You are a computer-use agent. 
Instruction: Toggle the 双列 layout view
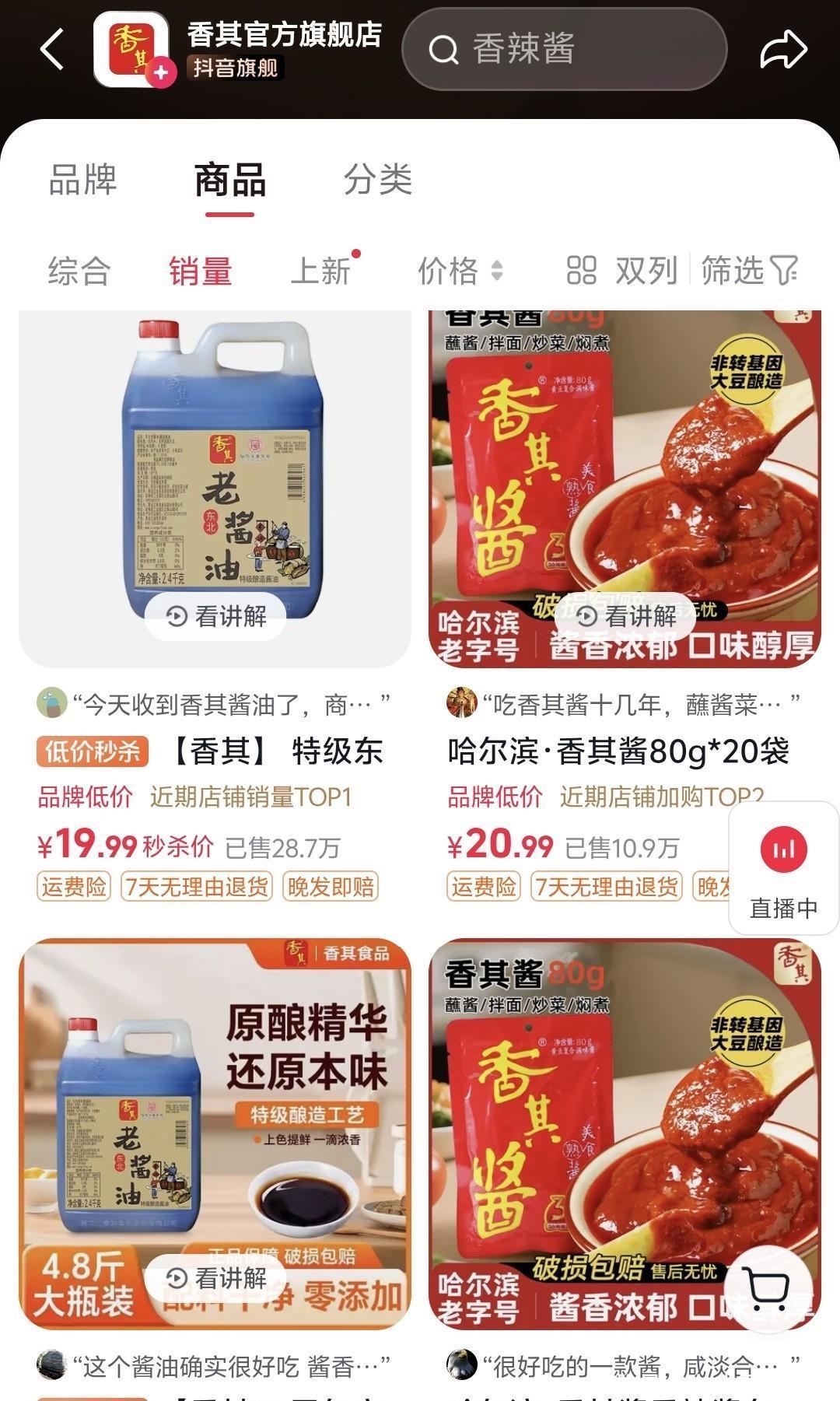622,271
